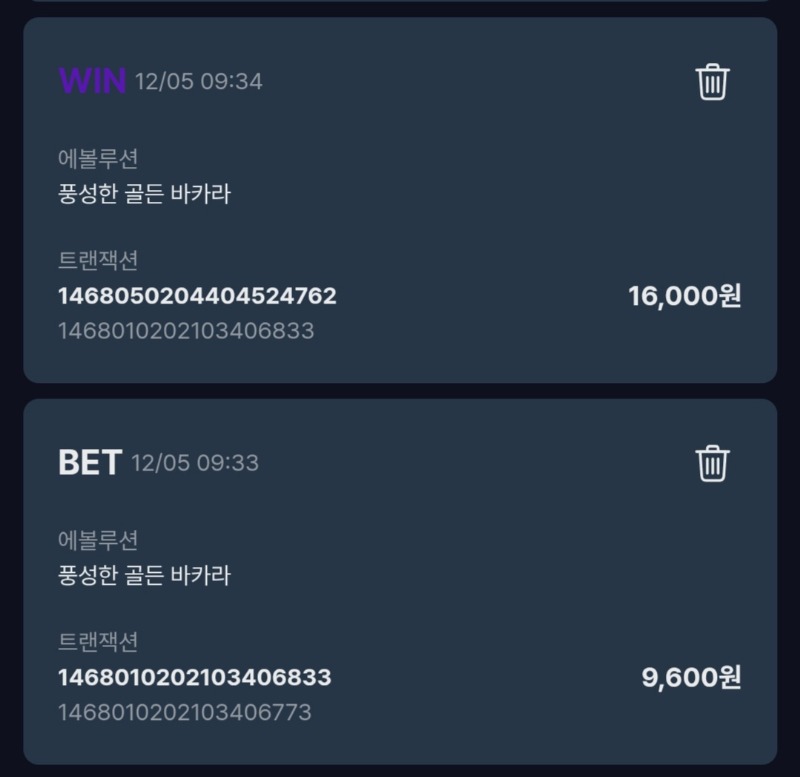Delete the WIN 12/05 09:34 transaction
The width and height of the screenshot is (800, 777).
712,82
